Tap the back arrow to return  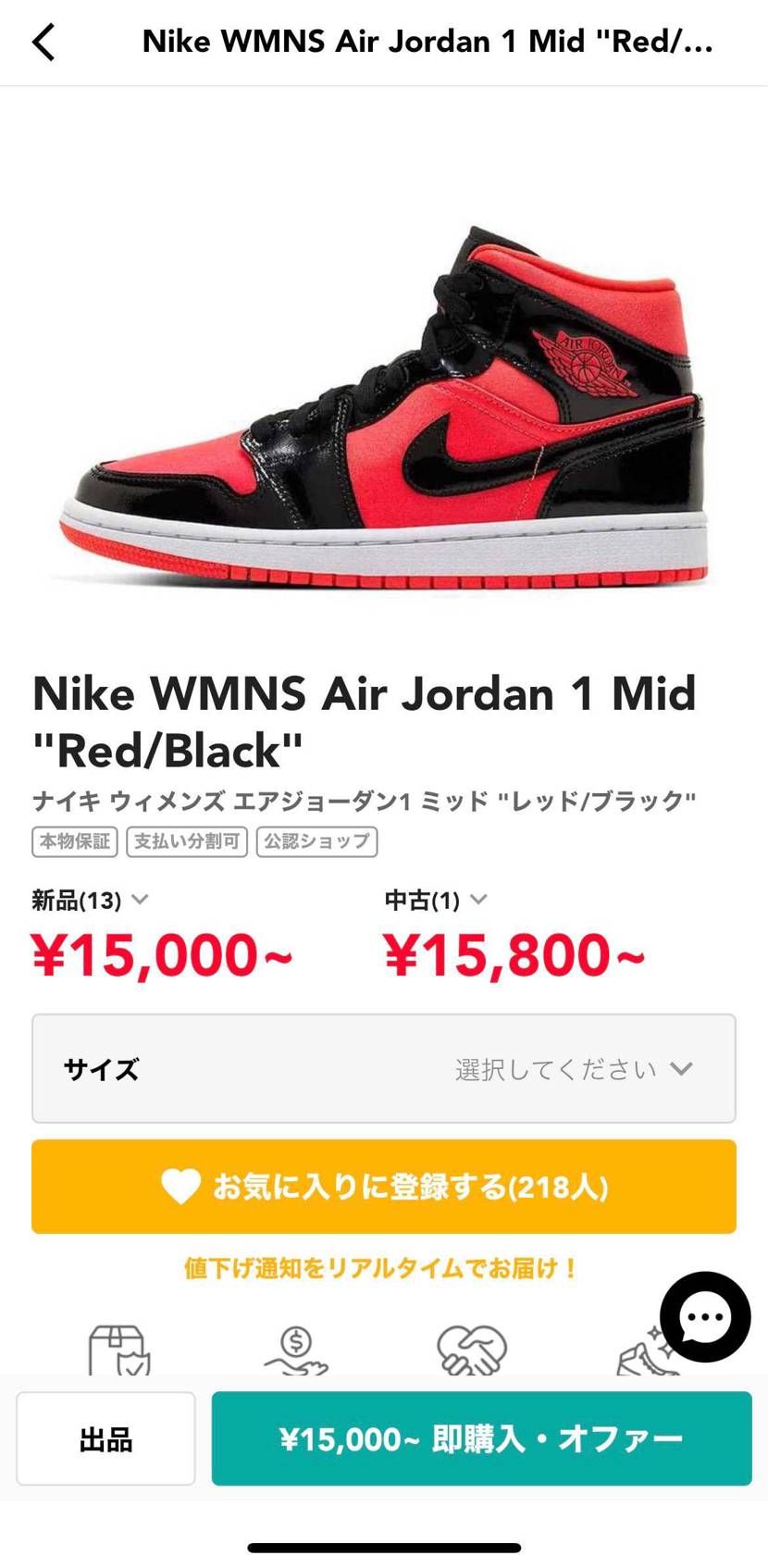[x=43, y=42]
